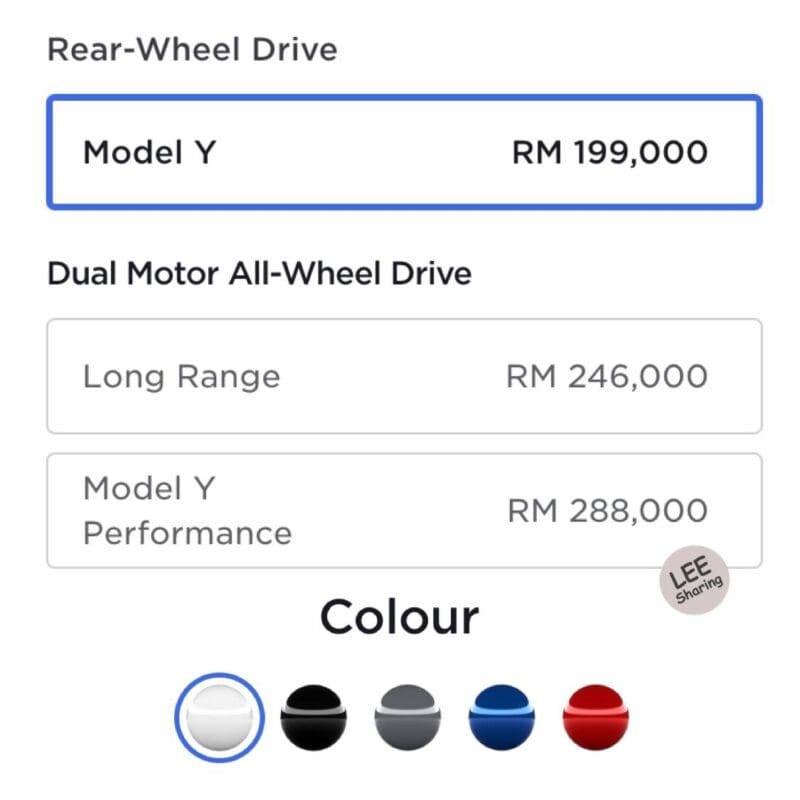Select the Model Y Rear-Wheel Drive option
The image size is (800, 800).
pyautogui.click(x=404, y=153)
